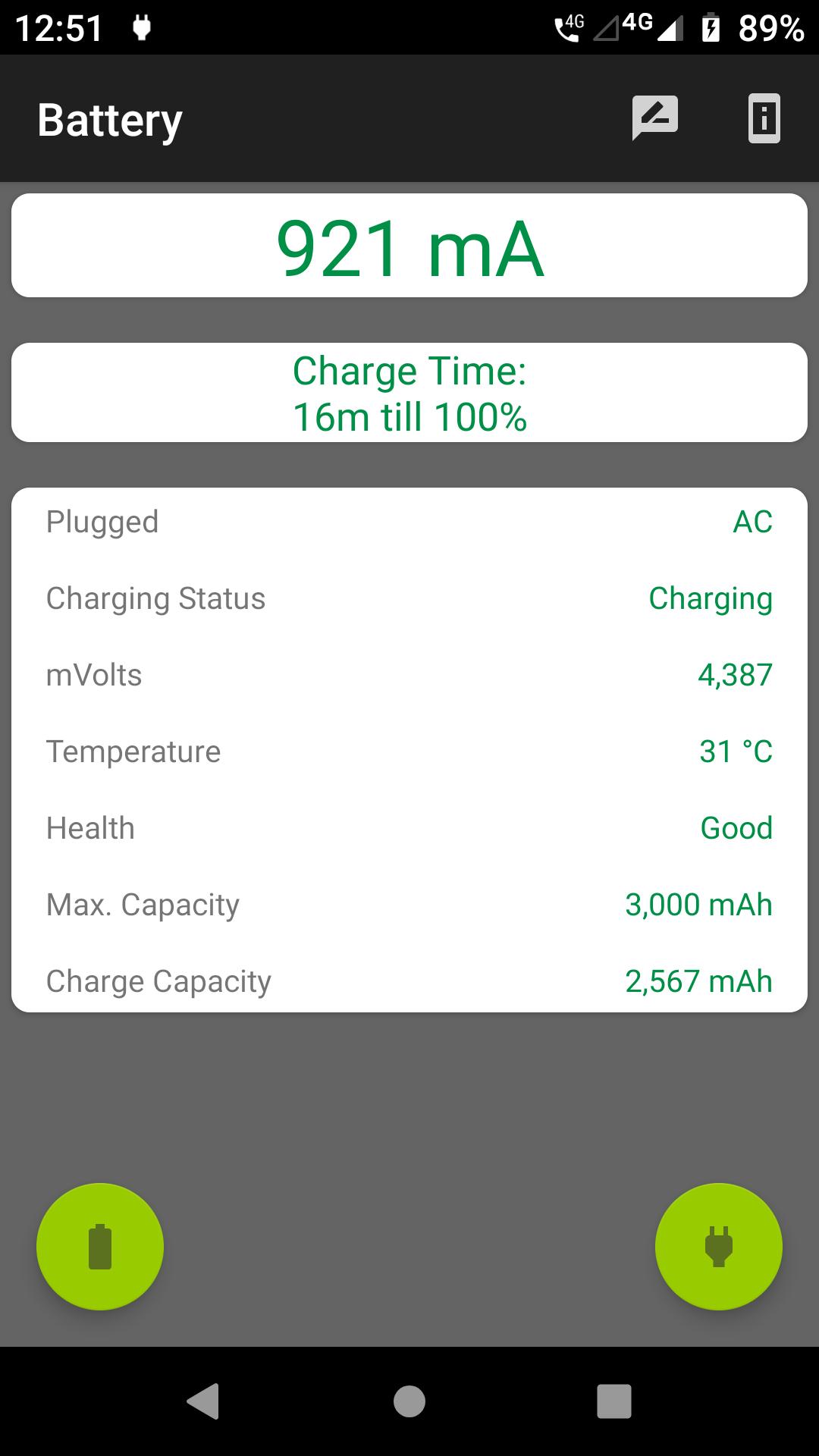Open the feedback icon in the app bar

655,118
